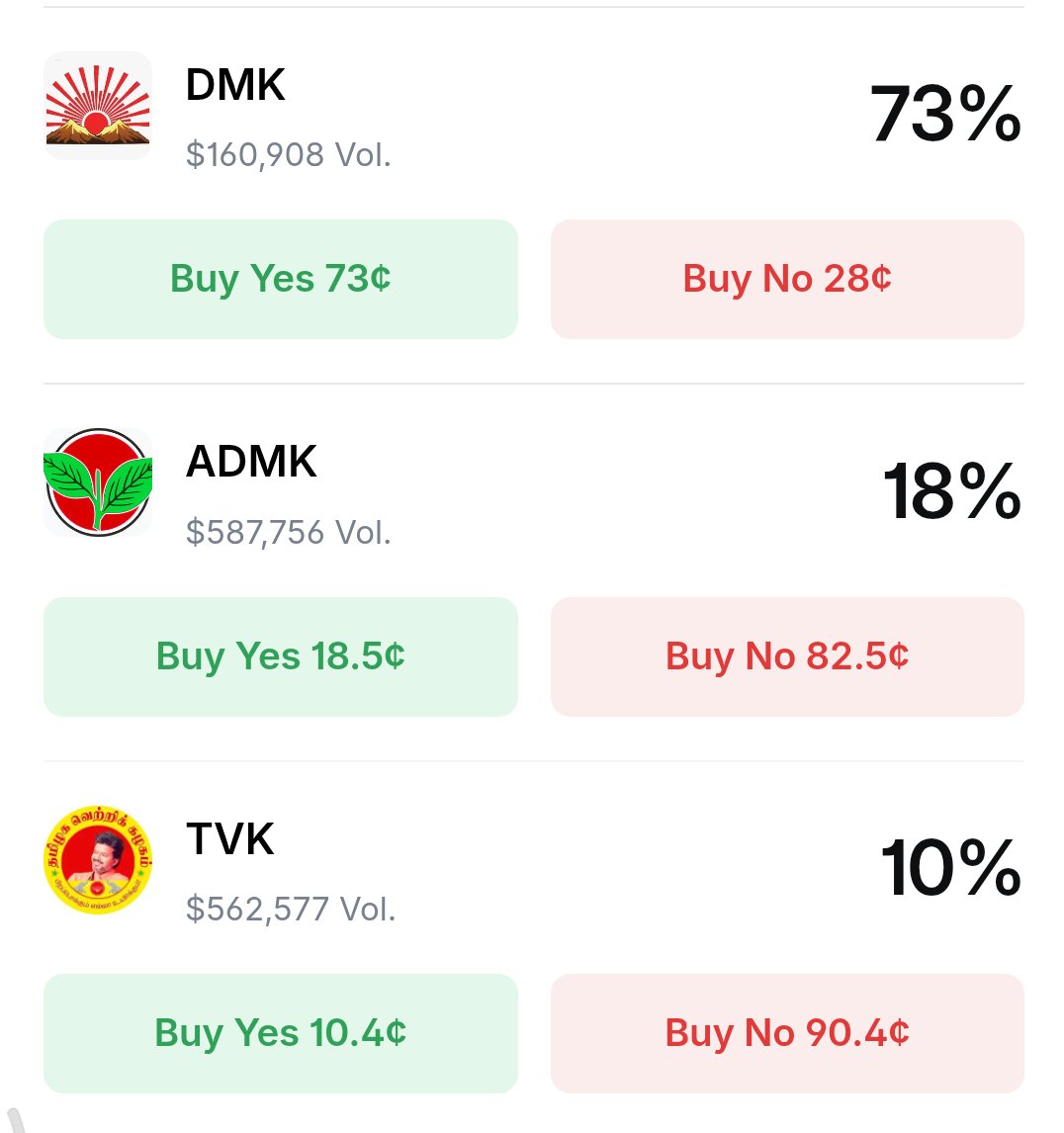Screen dimensions: 1064x1133
Task: Open the TVK market row
Action: click(x=230, y=840)
